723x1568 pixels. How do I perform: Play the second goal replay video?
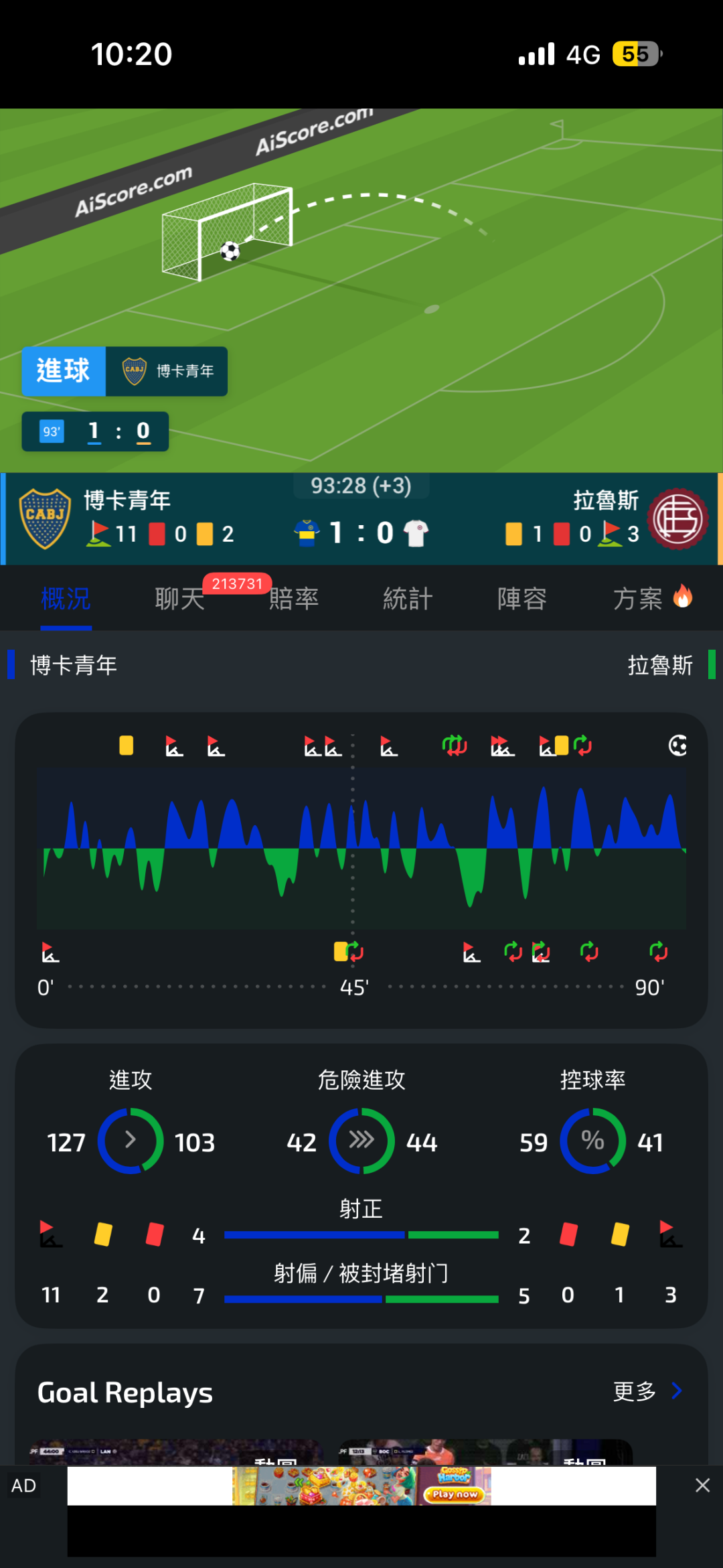[485, 1451]
